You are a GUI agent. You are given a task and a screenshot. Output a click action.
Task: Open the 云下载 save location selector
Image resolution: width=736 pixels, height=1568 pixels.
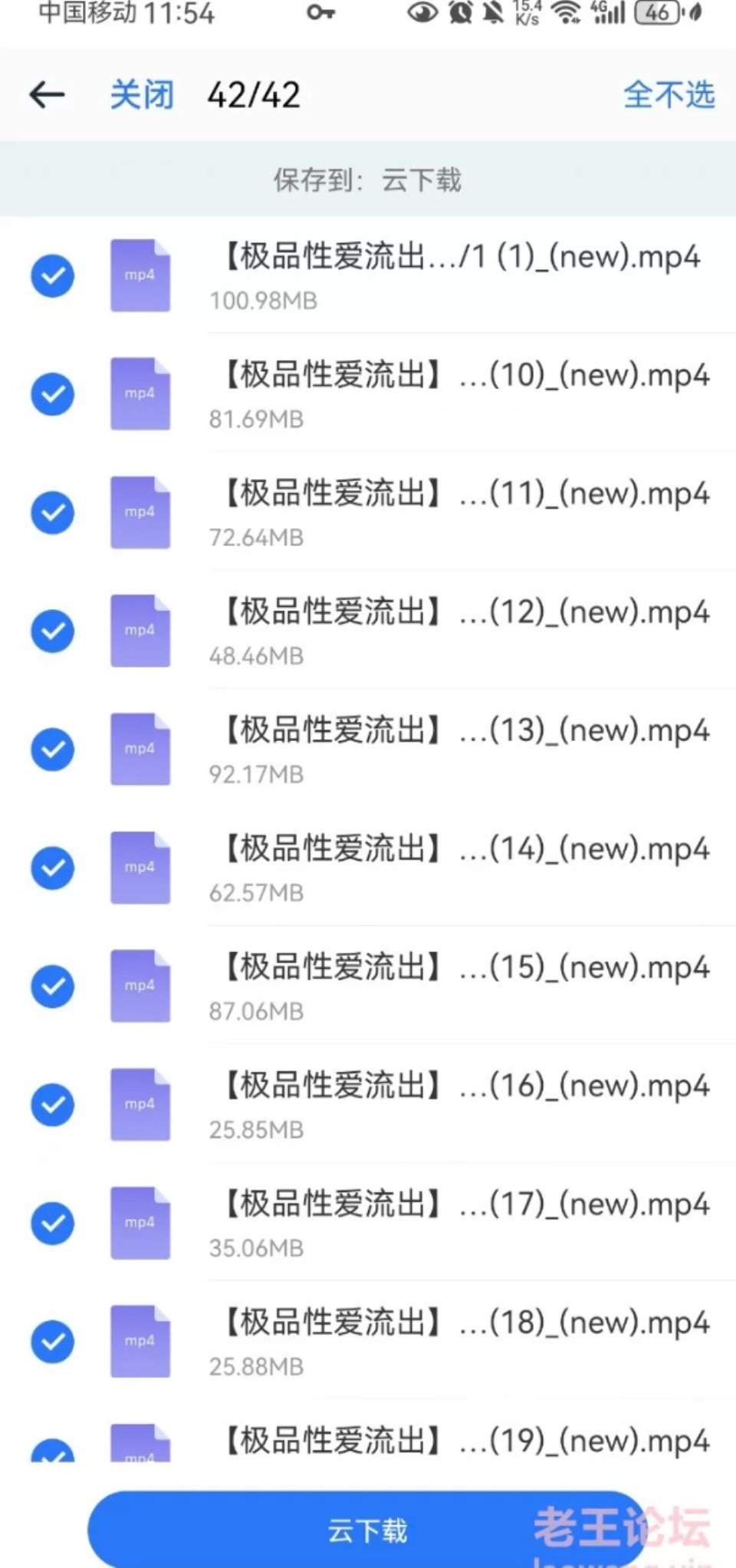click(421, 180)
